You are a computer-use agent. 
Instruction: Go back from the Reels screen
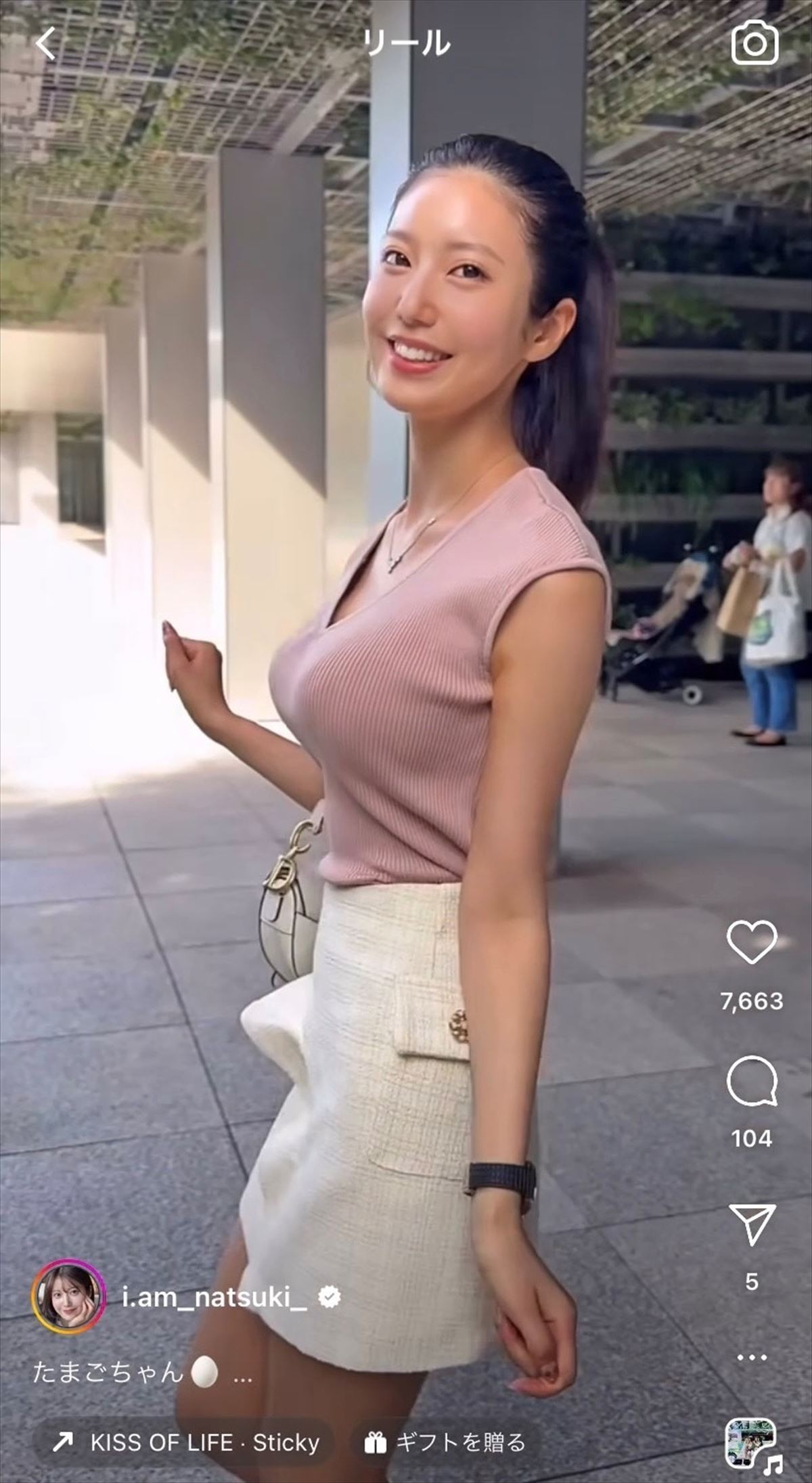(46, 45)
